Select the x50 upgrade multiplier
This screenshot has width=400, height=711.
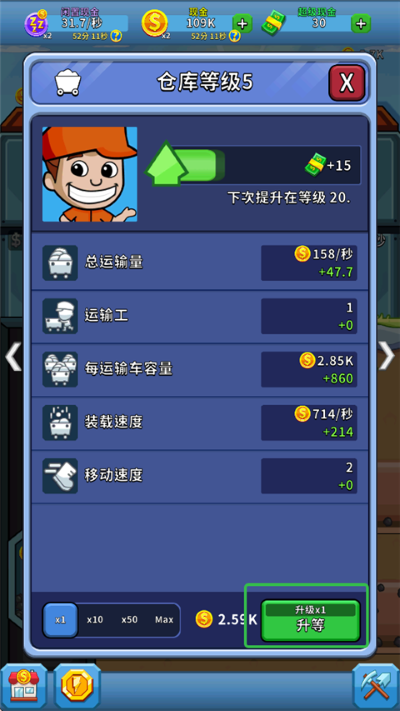point(129,619)
